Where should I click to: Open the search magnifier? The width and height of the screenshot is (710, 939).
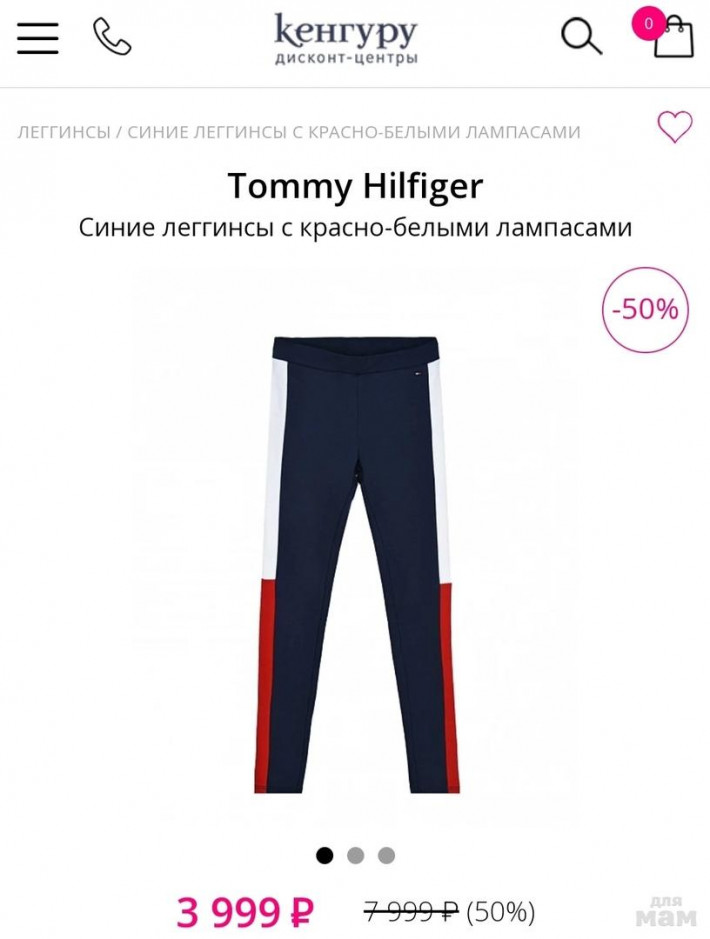click(x=580, y=37)
